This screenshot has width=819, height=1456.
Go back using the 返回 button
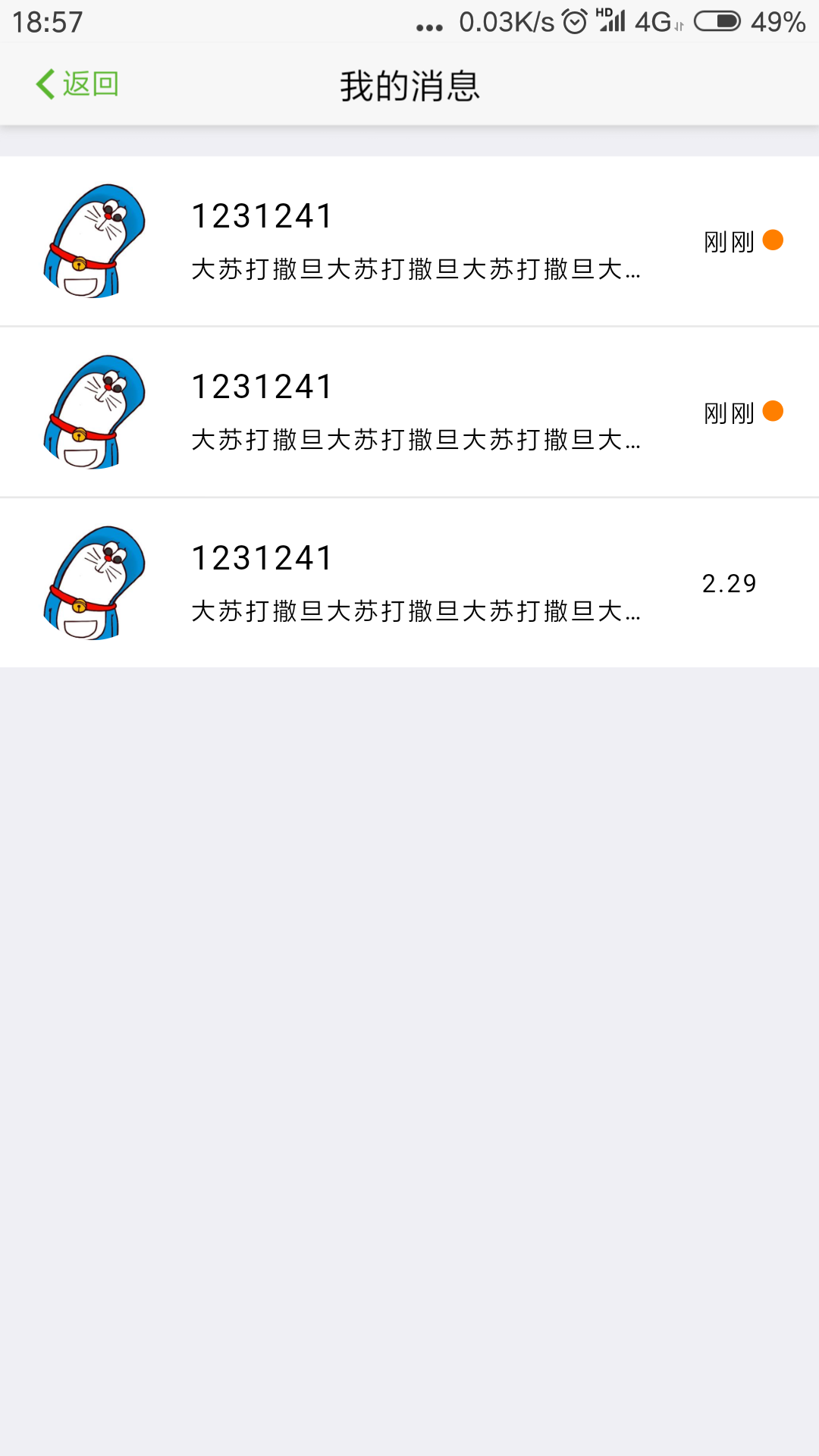click(x=77, y=84)
